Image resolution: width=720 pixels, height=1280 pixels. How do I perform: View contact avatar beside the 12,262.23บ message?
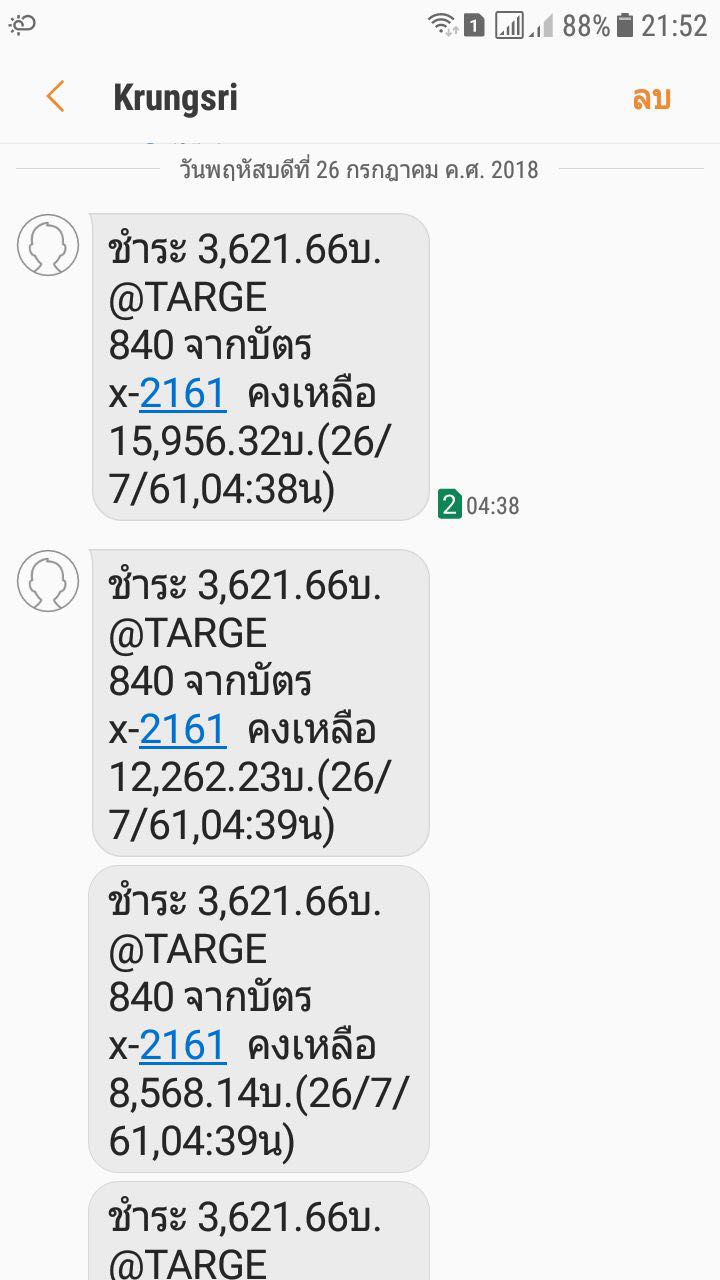pyautogui.click(x=48, y=581)
